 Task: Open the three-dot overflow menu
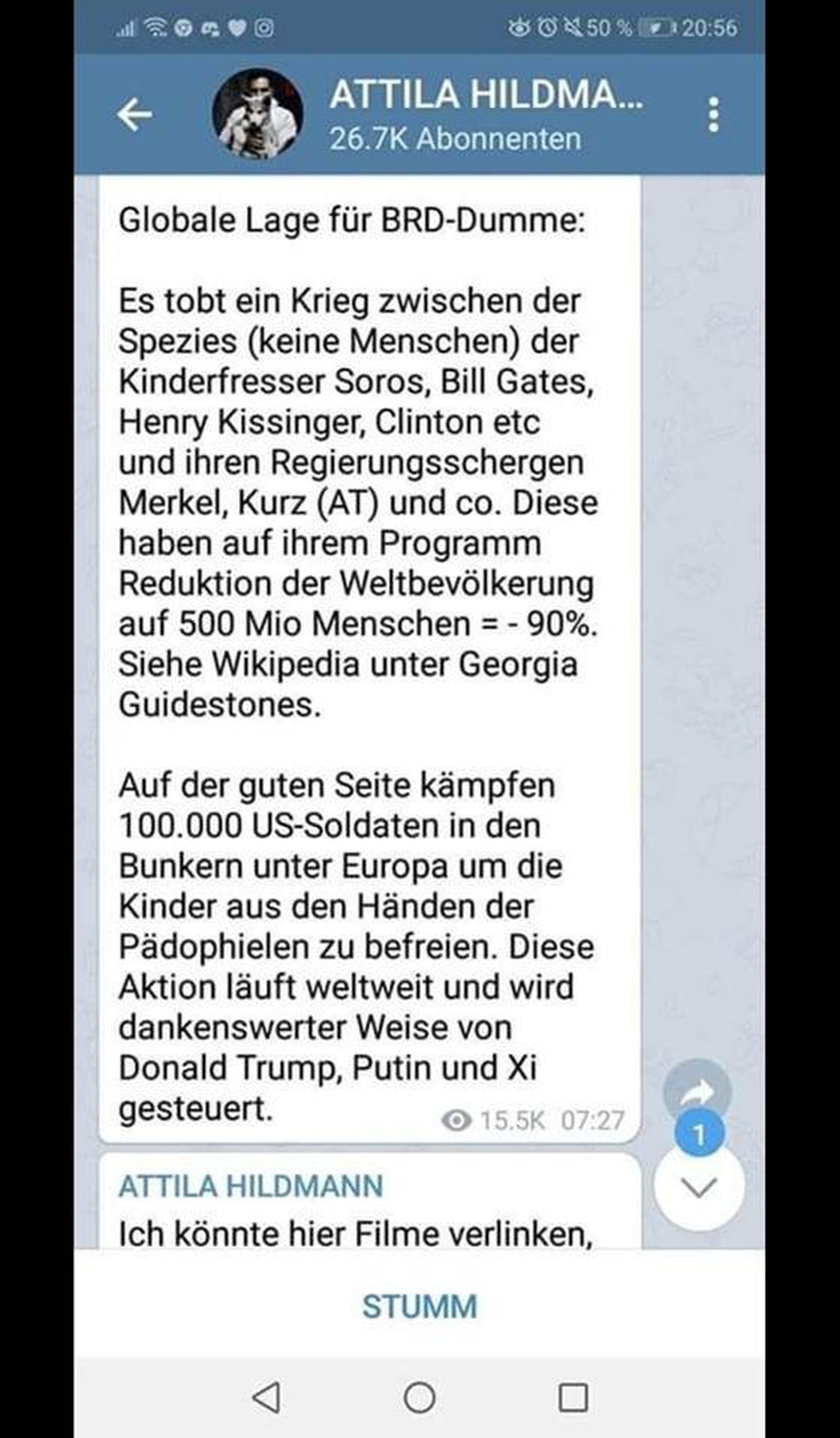(x=713, y=115)
